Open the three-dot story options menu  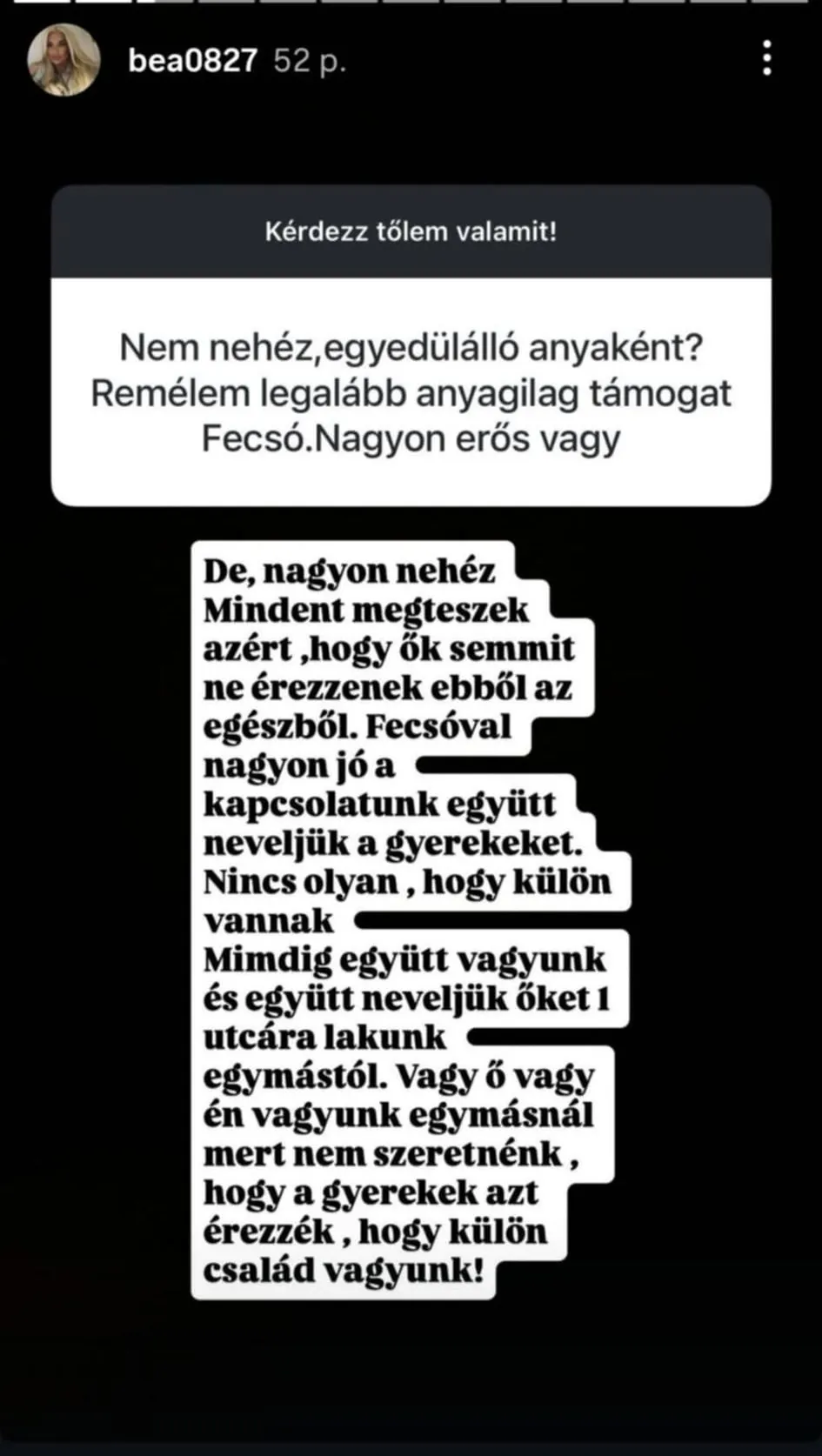pos(766,59)
